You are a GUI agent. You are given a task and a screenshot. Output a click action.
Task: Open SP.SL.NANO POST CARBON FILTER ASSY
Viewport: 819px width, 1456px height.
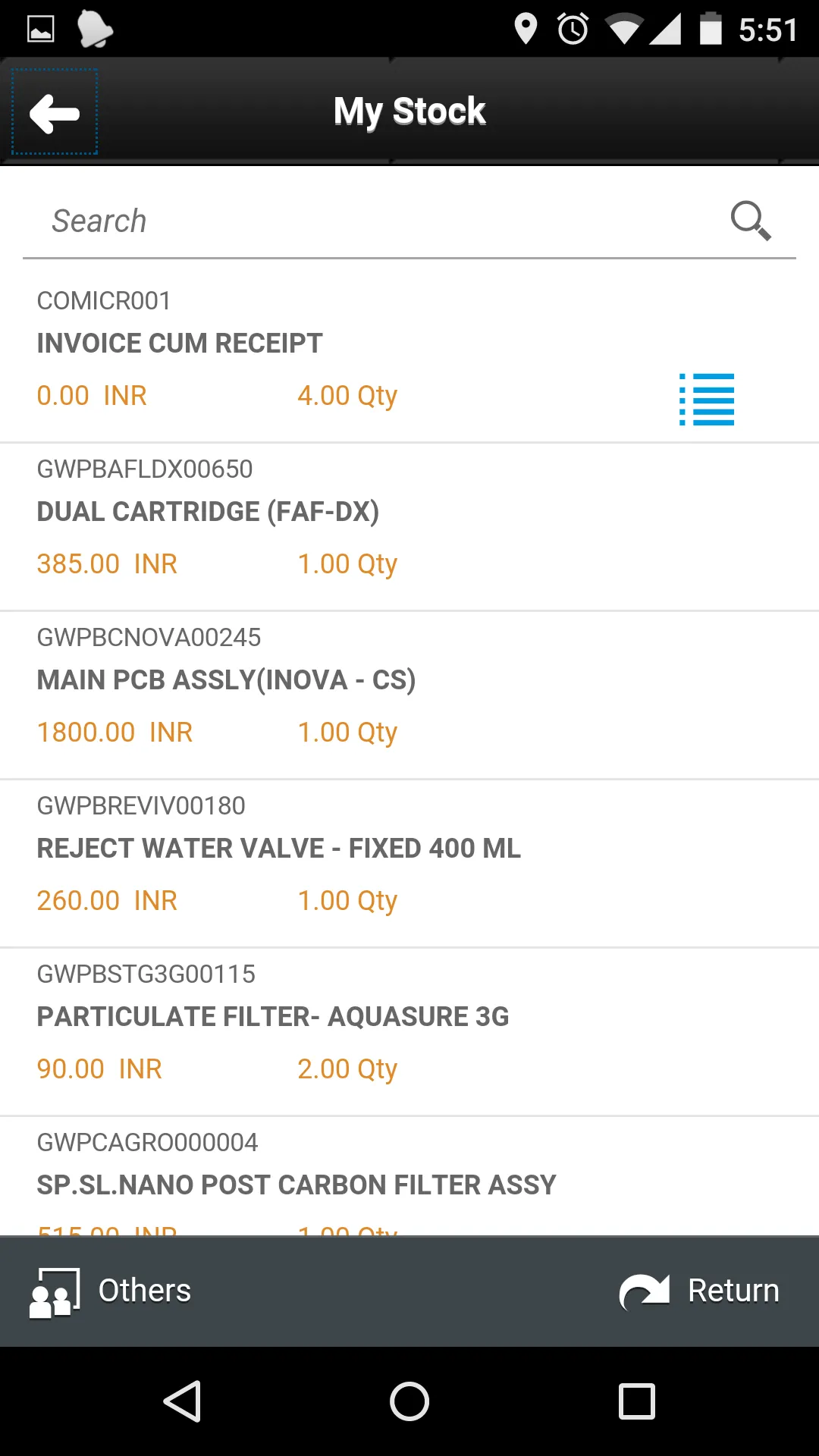[x=409, y=1176]
